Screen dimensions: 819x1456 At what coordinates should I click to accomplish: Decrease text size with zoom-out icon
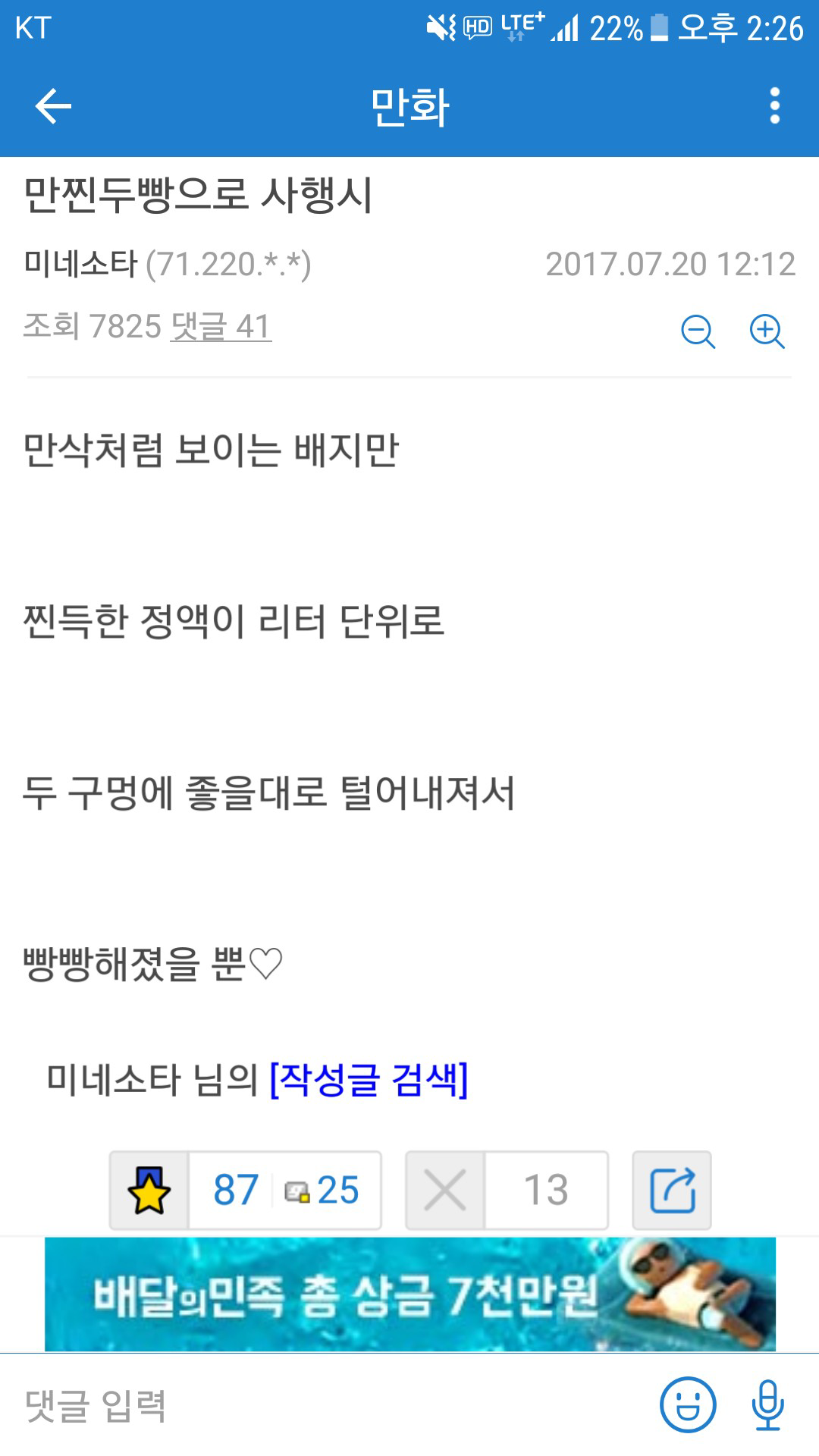tap(698, 331)
